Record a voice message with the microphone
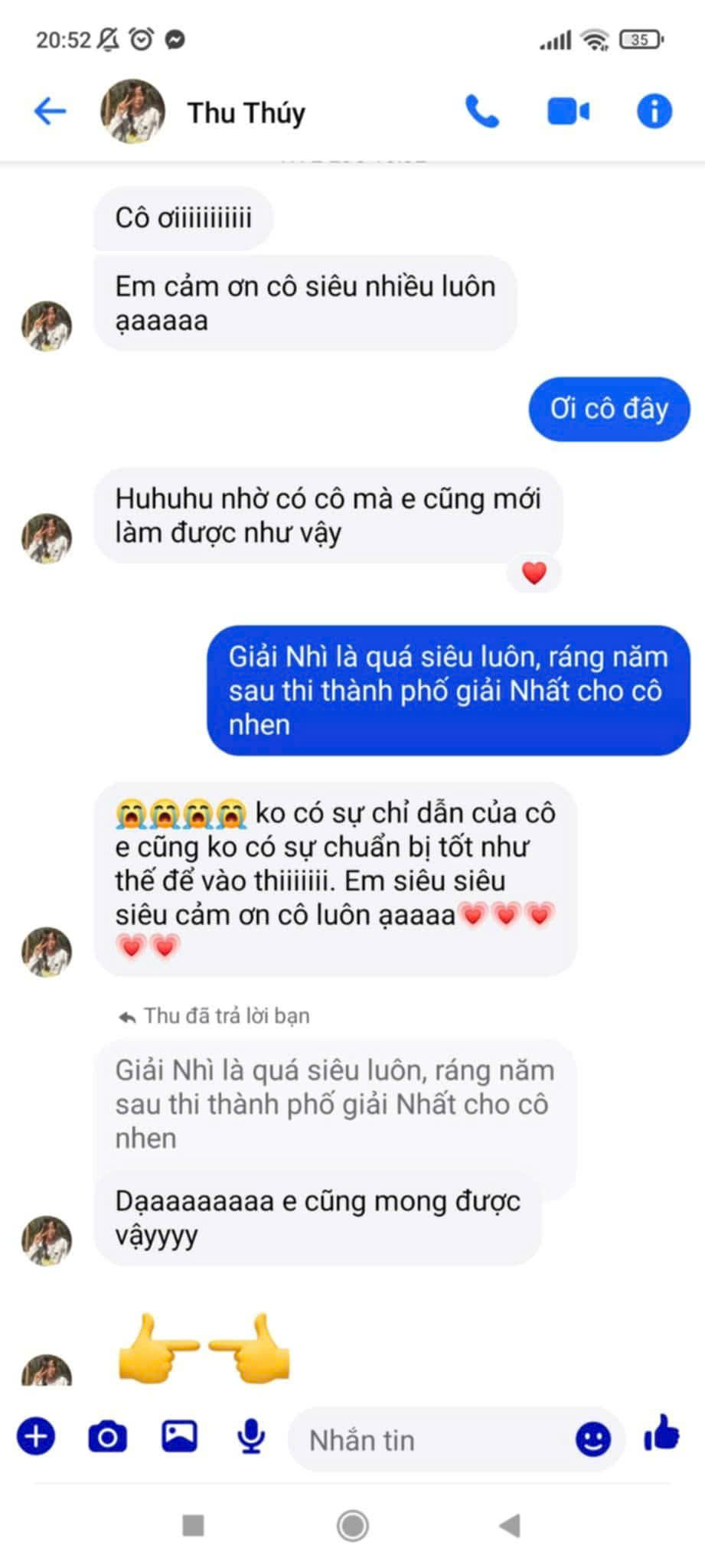Viewport: 705px width, 1568px height. (250, 1436)
